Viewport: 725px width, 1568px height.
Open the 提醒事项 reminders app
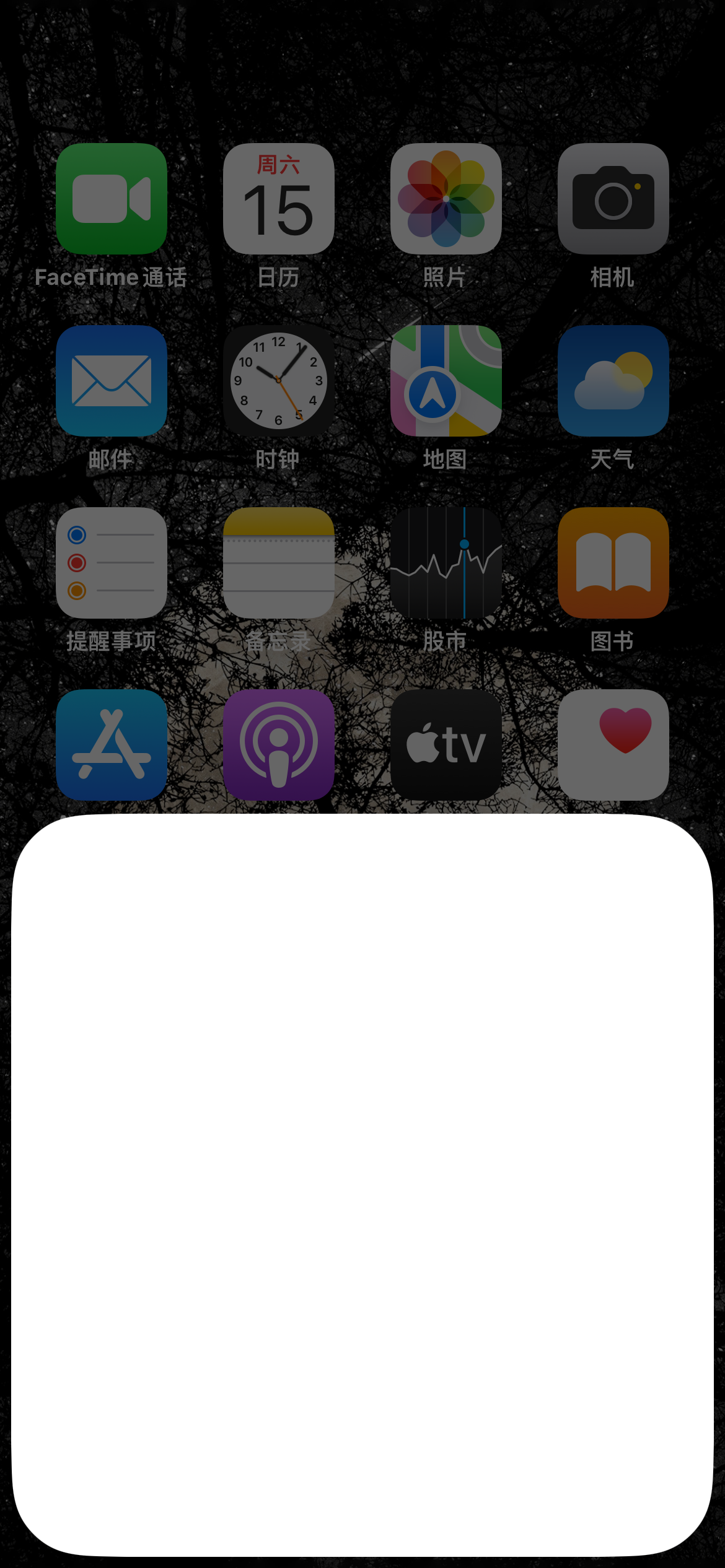pos(112,563)
